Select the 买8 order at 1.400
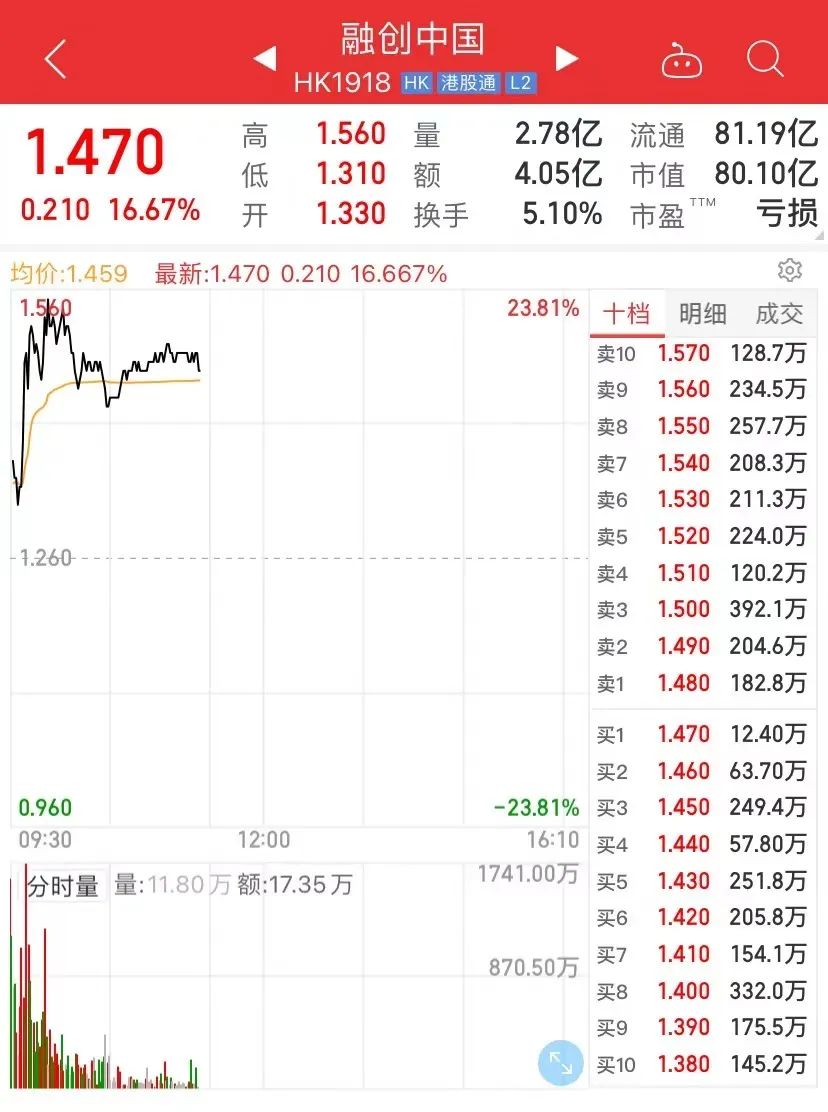 pos(701,991)
